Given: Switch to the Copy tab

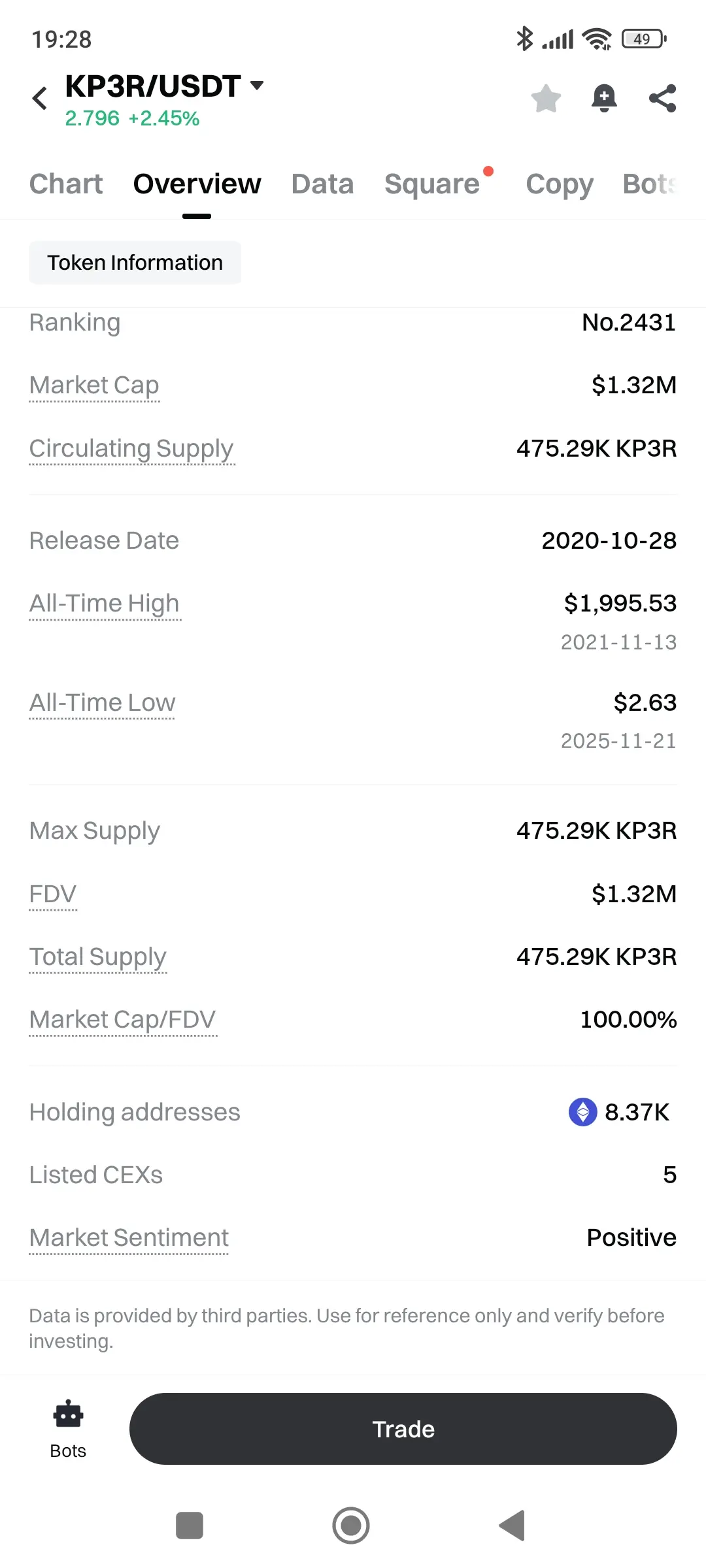Looking at the screenshot, I should tap(560, 184).
